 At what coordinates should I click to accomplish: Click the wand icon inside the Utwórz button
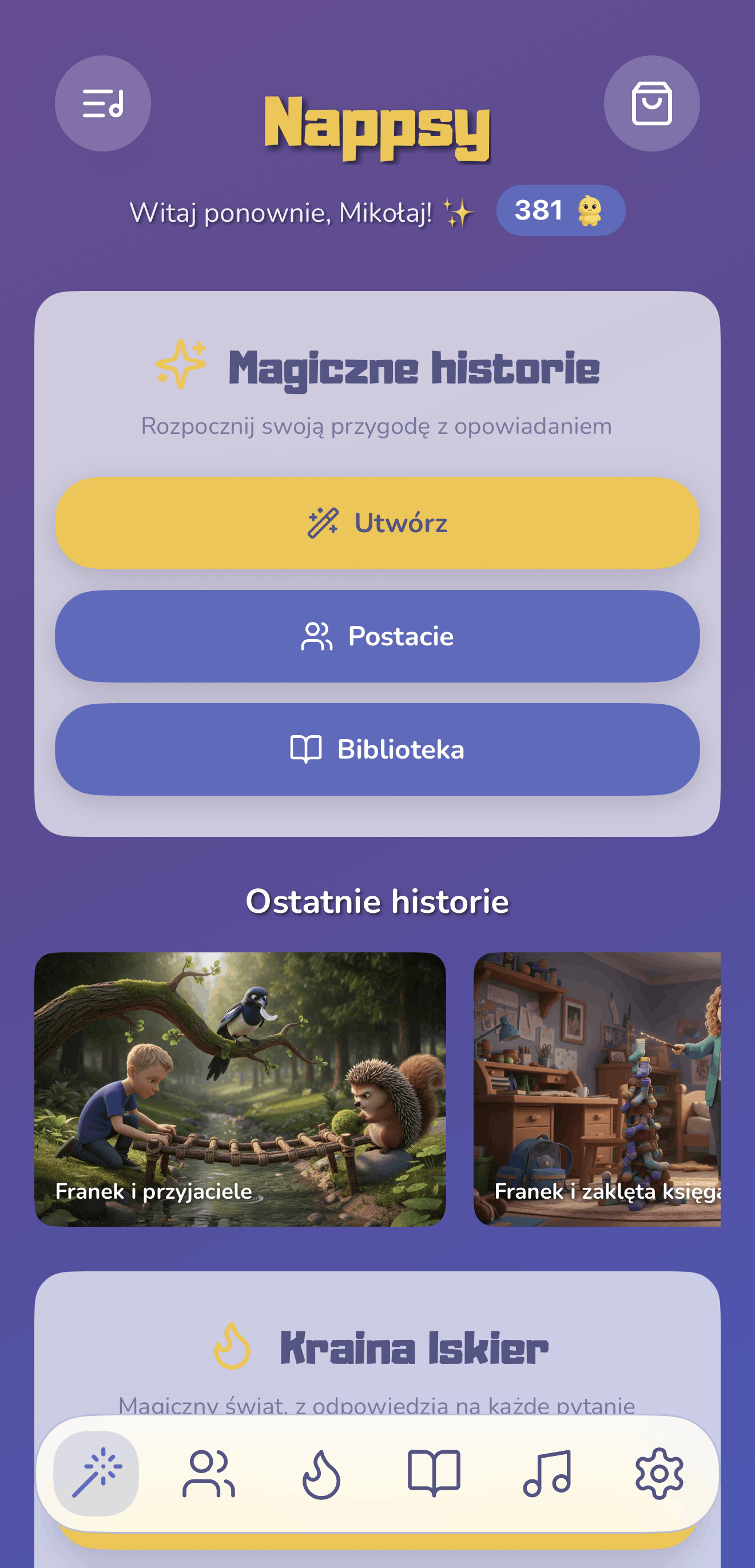[x=324, y=522]
